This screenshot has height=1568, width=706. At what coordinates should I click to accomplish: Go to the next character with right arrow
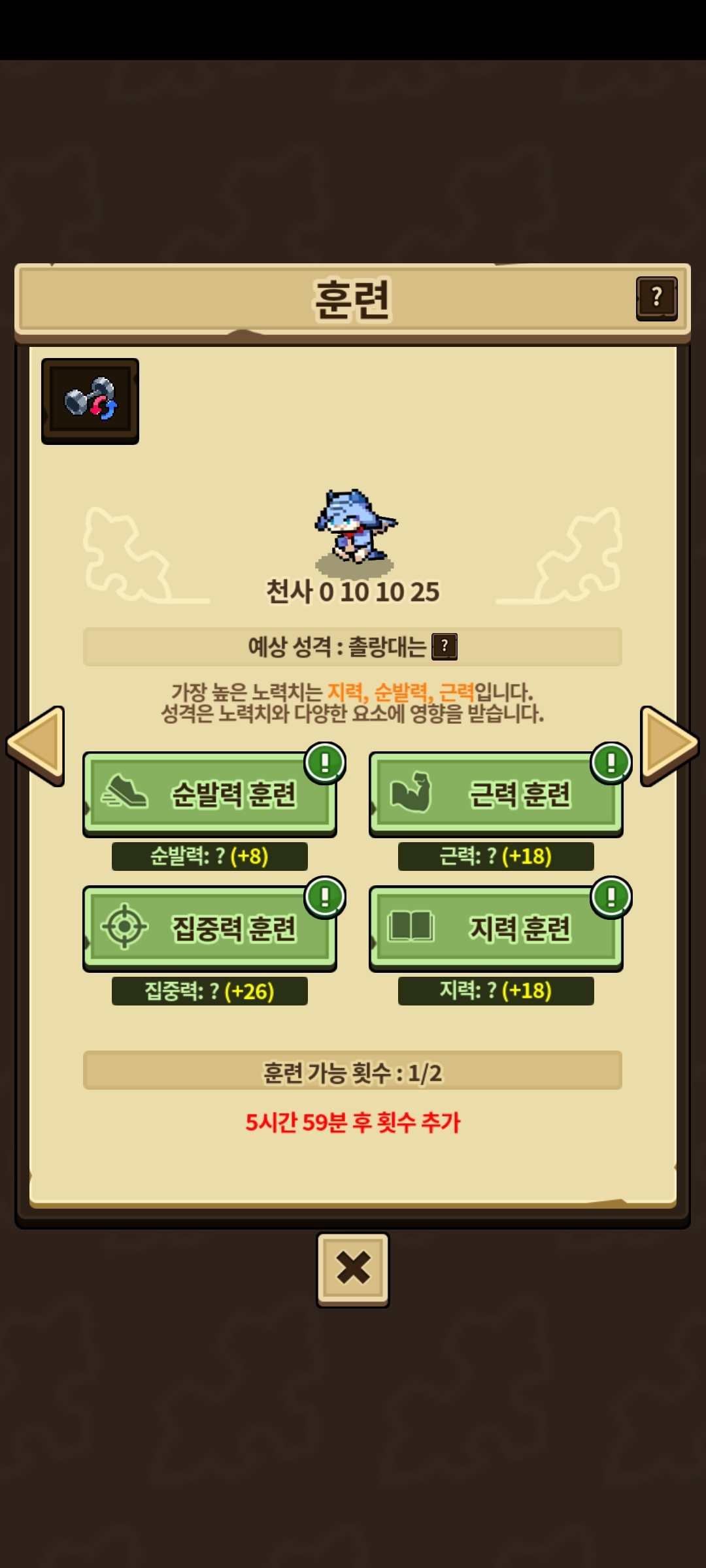coord(668,745)
